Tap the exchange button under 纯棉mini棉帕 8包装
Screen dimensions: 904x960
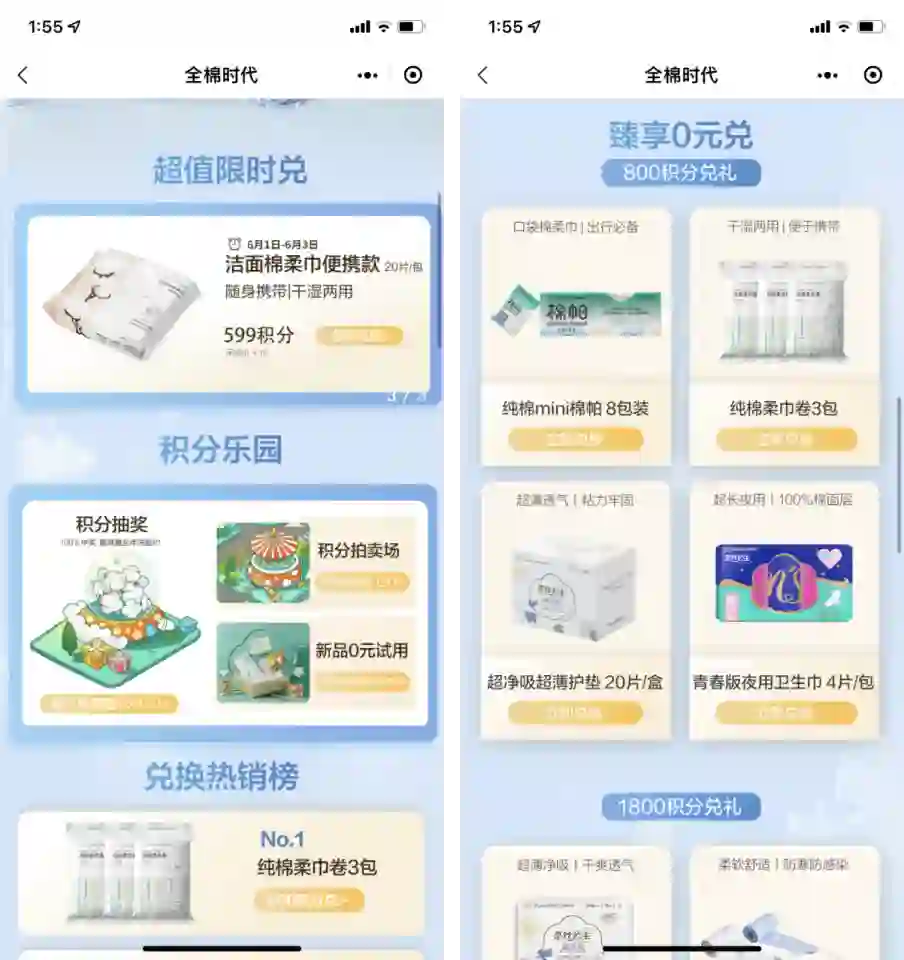coord(575,439)
